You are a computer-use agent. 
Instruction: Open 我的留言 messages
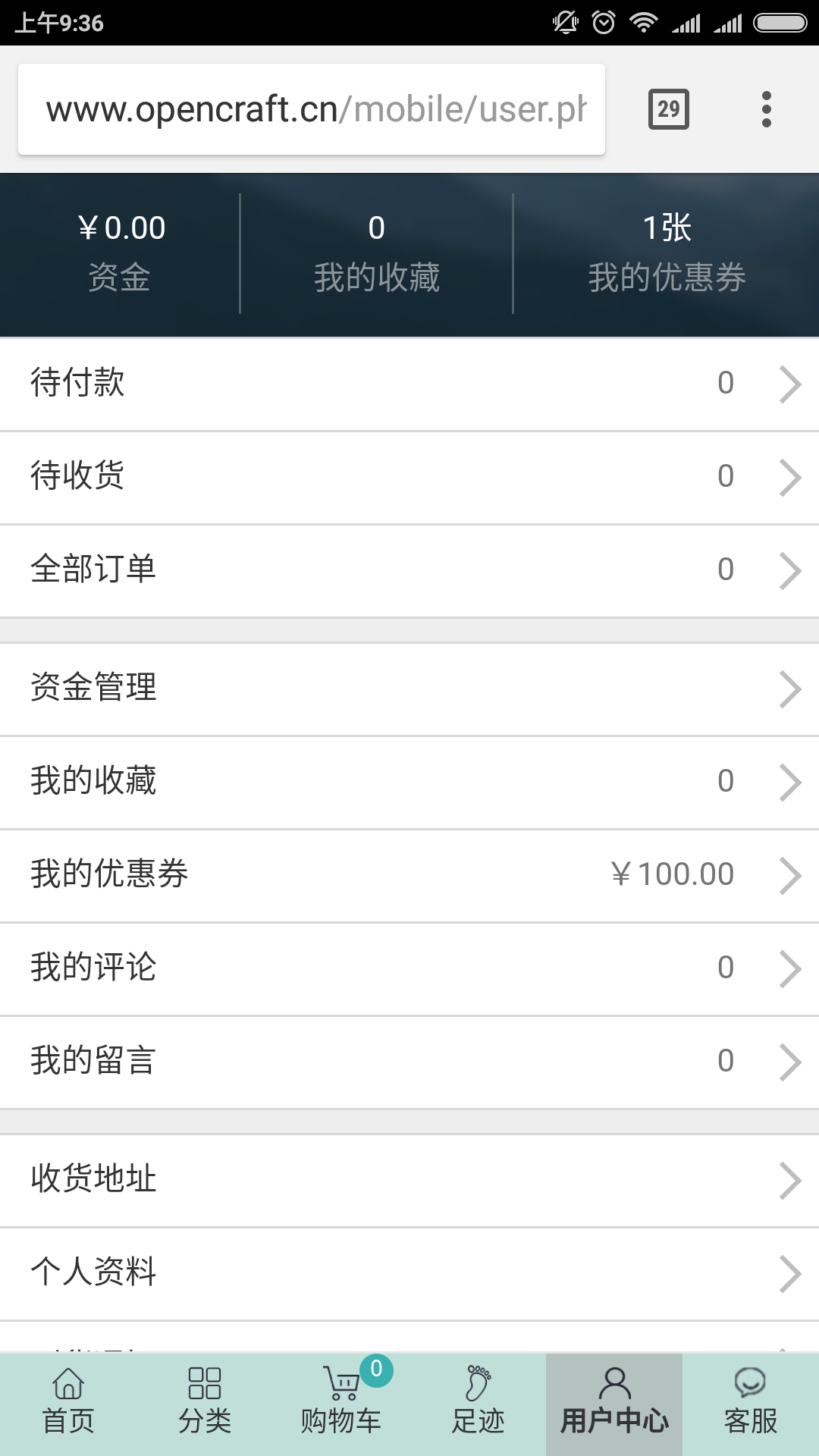[x=409, y=1062]
